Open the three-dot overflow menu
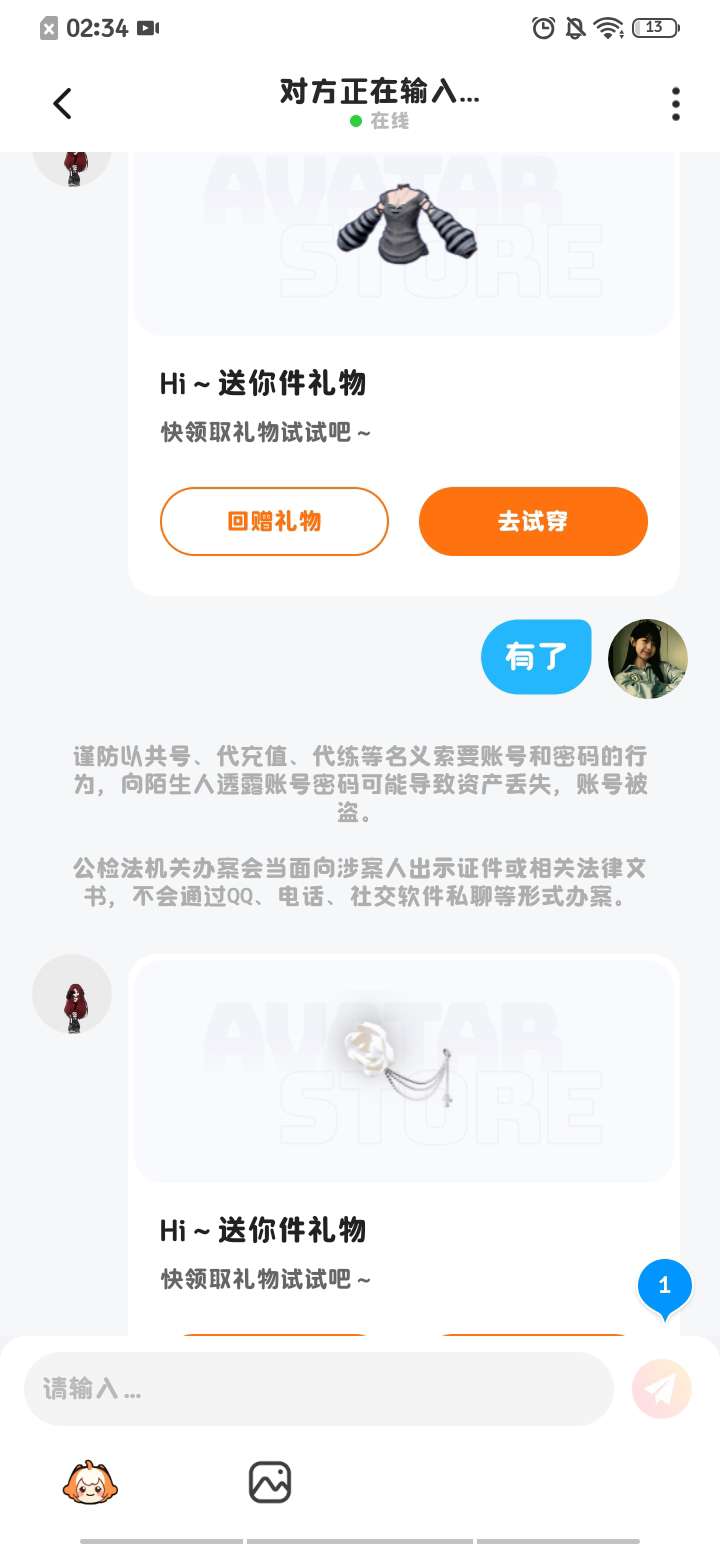This screenshot has width=720, height=1544. pos(676,104)
